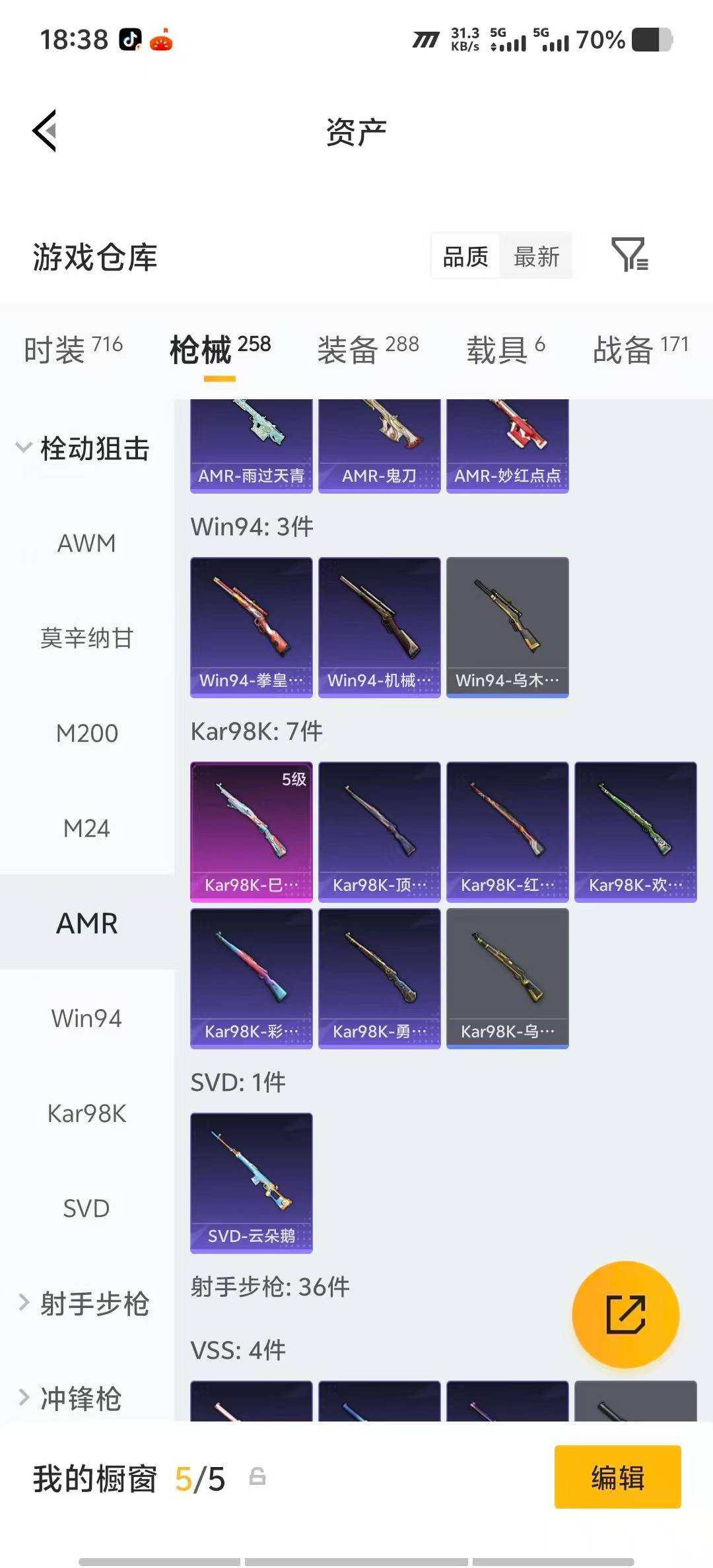Switch sorting to 品质

(465, 257)
